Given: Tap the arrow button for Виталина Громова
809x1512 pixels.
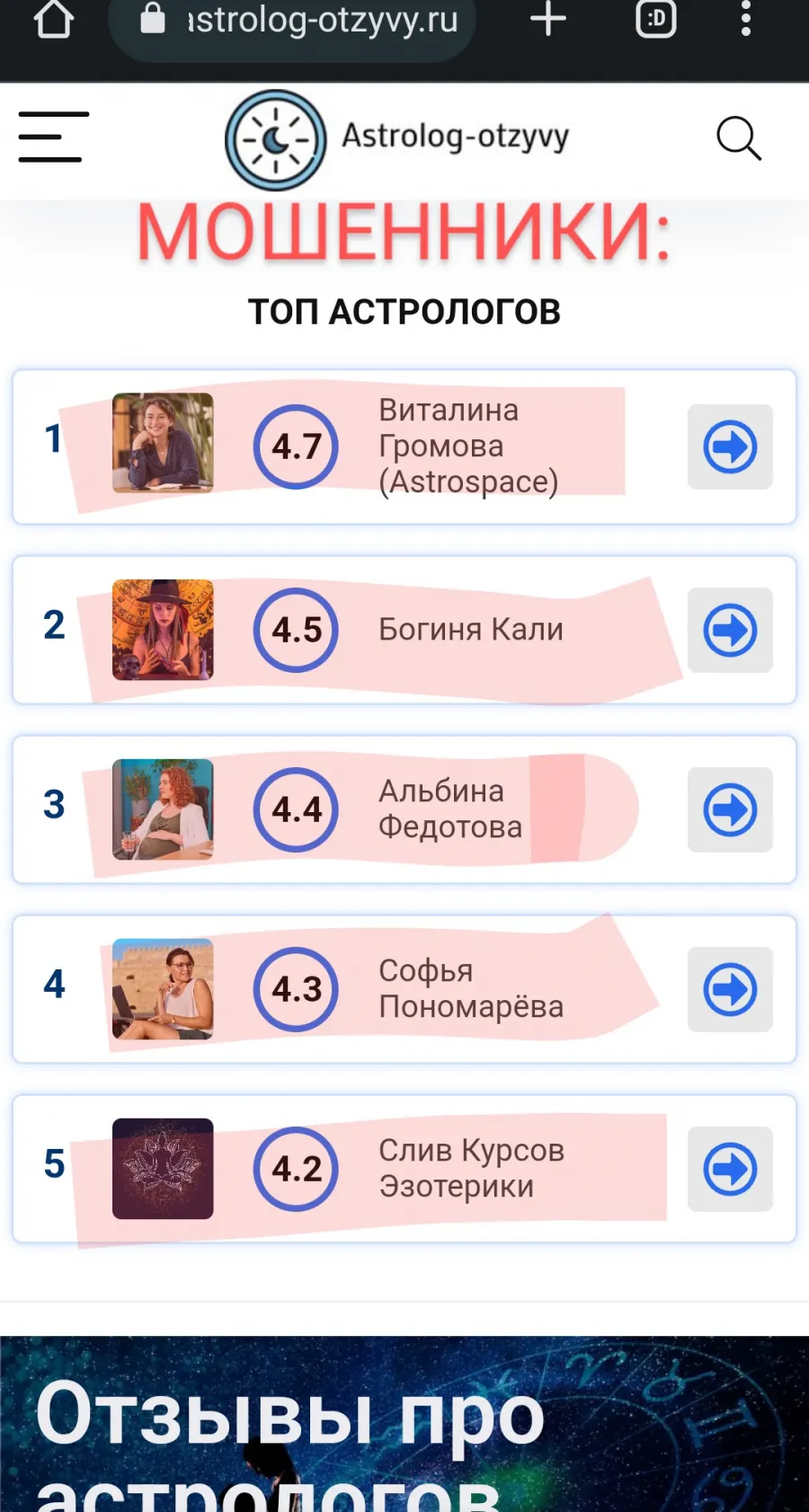Looking at the screenshot, I should click(730, 447).
